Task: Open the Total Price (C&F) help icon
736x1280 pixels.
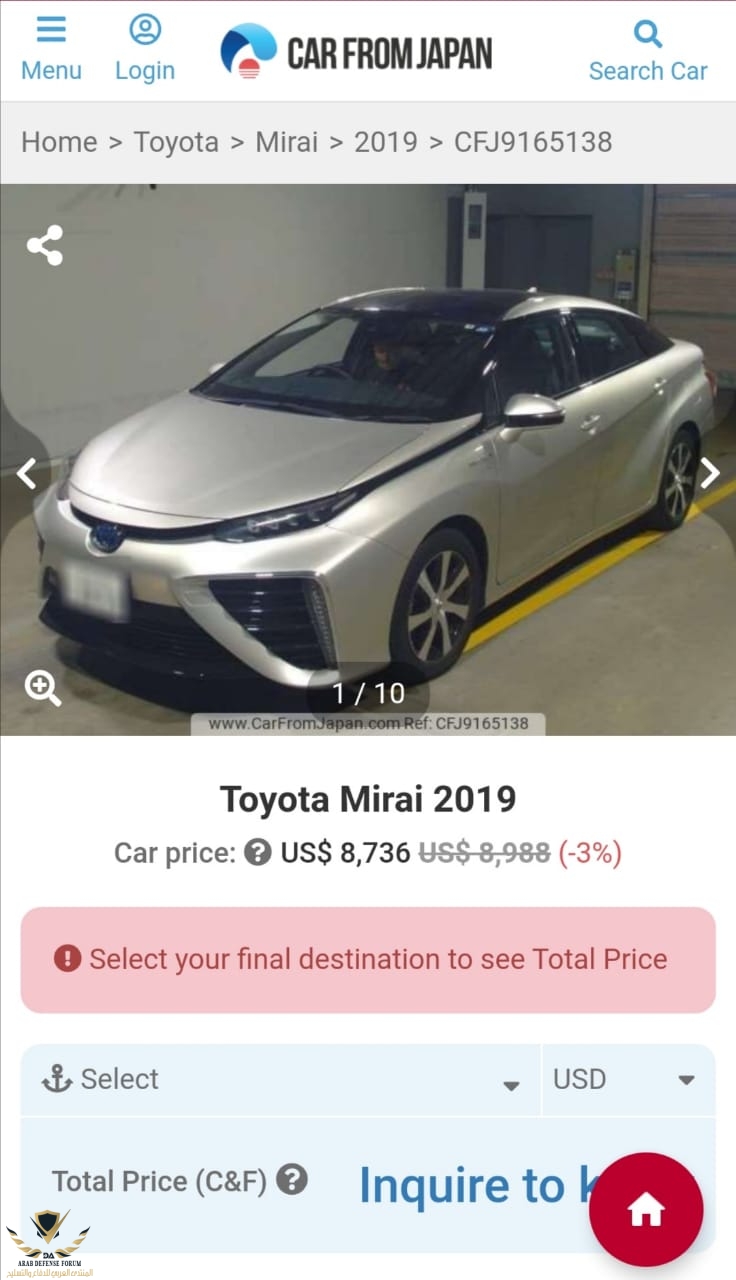Action: 291,1180
